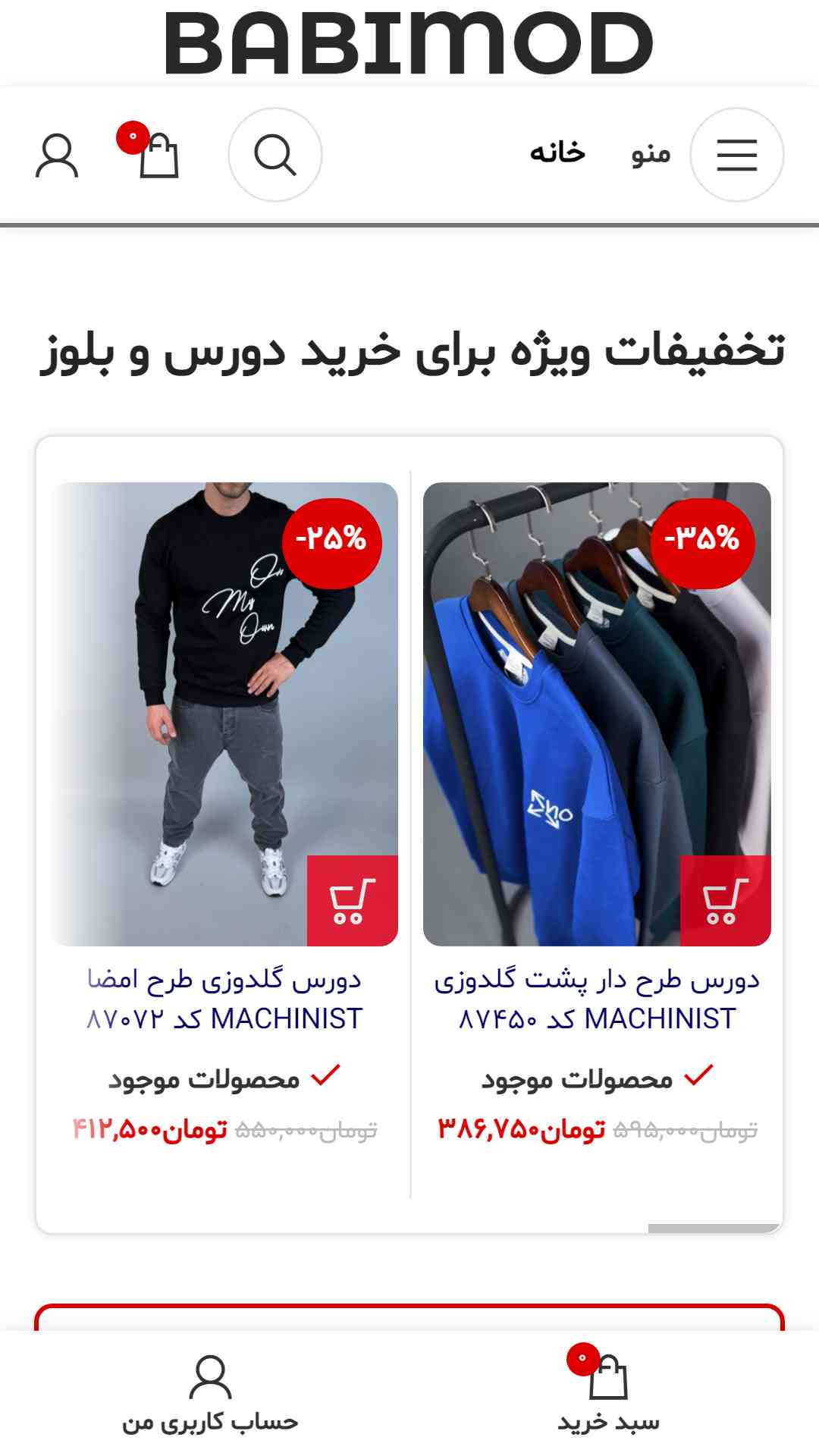Tap the BABIMOD logo to go home
Image resolution: width=819 pixels, height=1456 pixels.
(x=409, y=42)
